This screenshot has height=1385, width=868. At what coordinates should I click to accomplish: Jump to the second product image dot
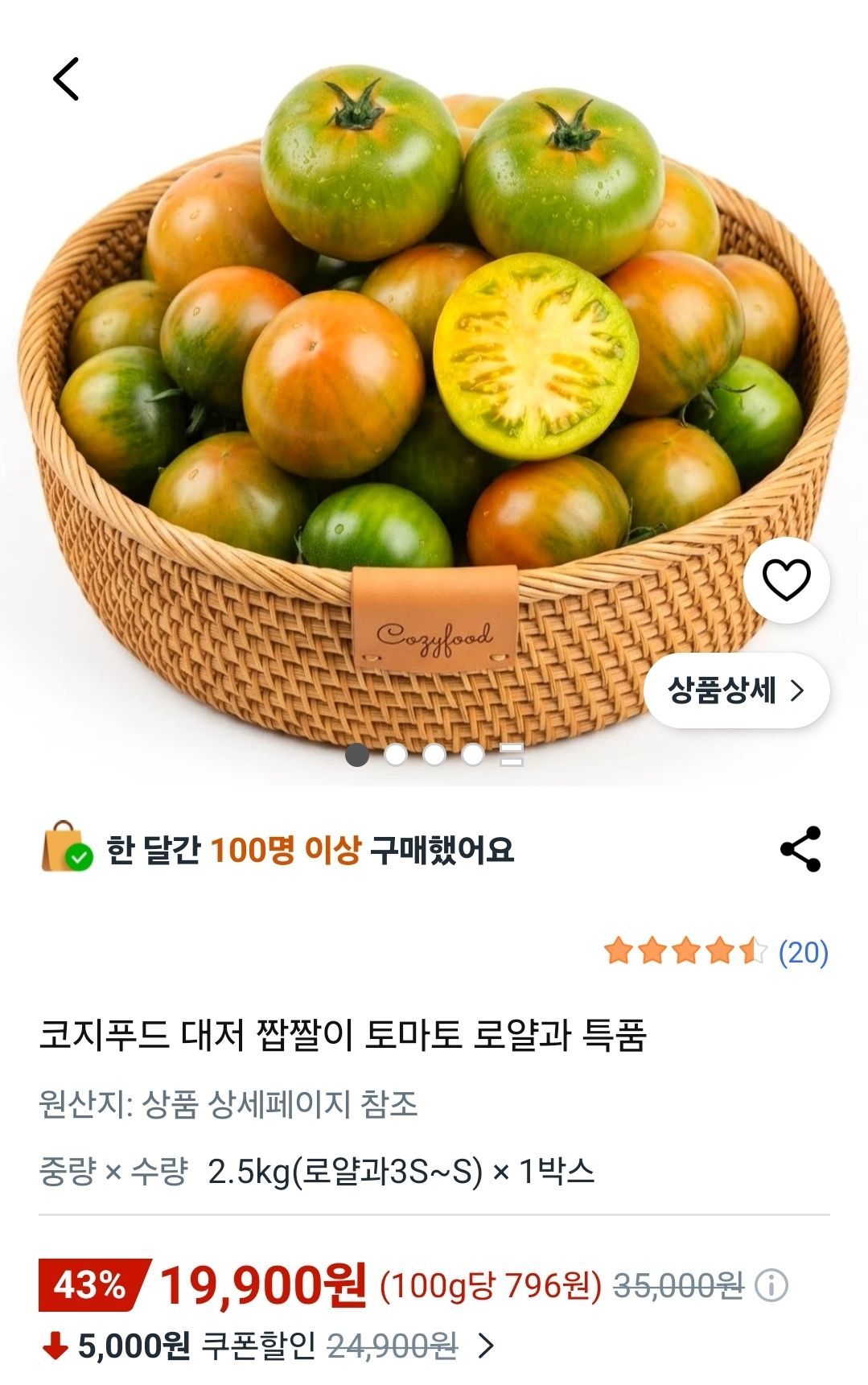(395, 755)
